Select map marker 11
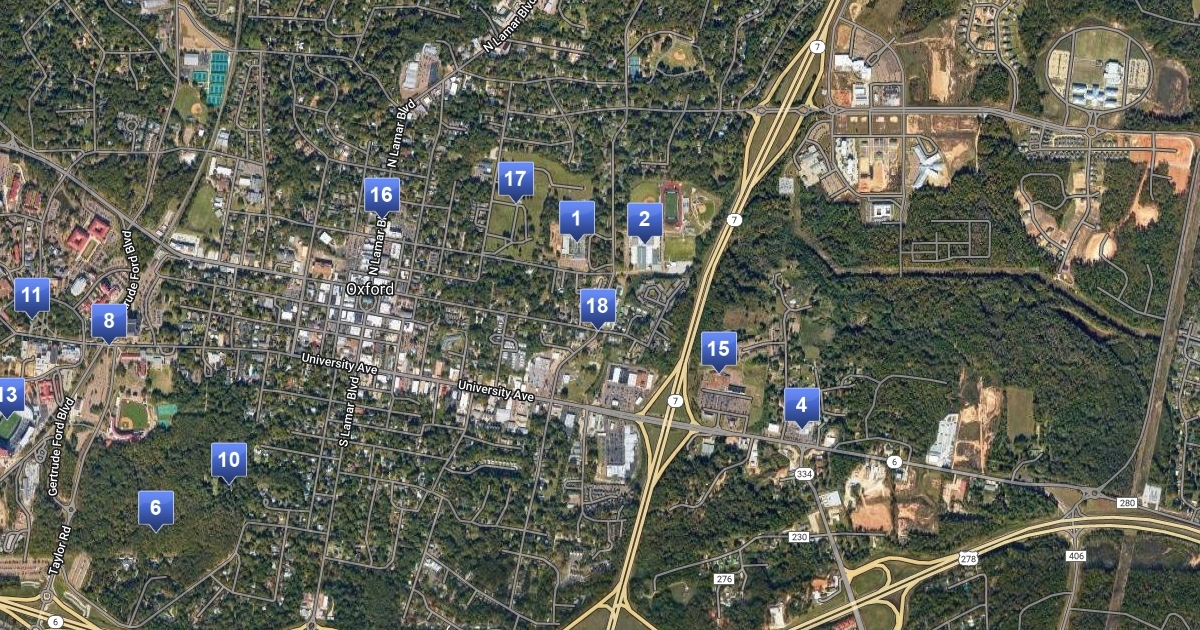Image resolution: width=1200 pixels, height=630 pixels. pyautogui.click(x=32, y=295)
